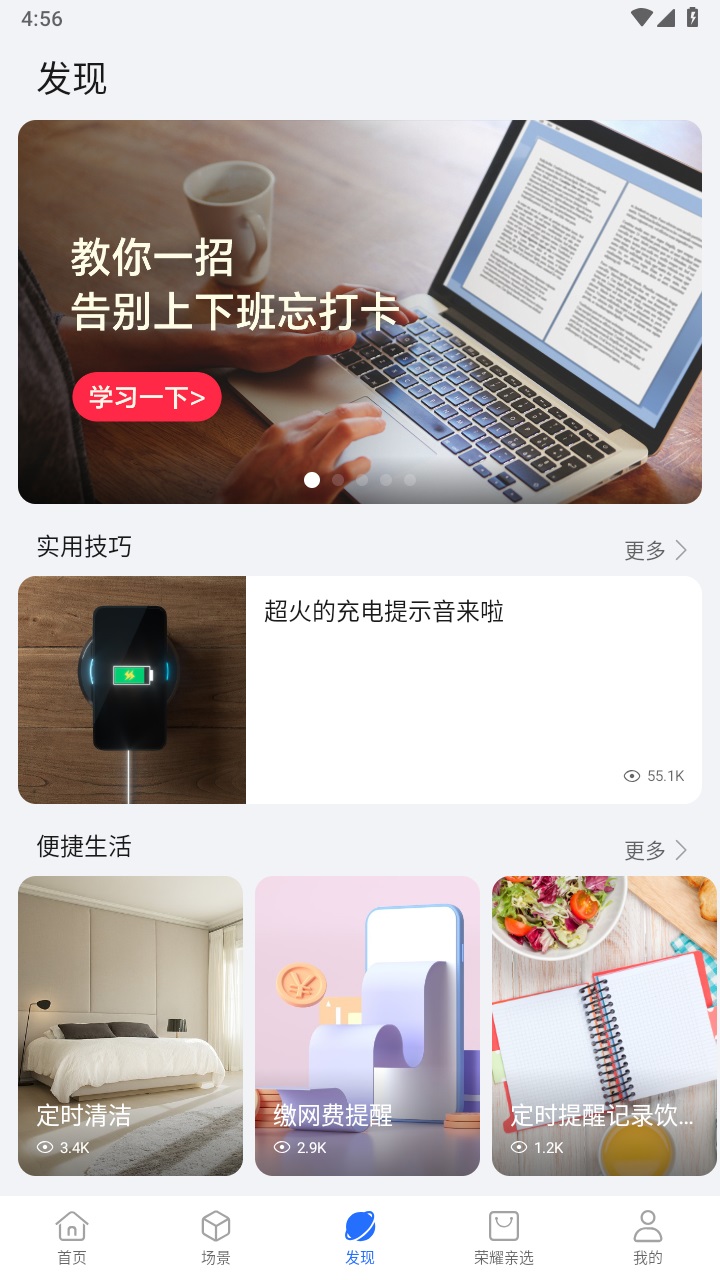This screenshot has width=720, height=1280.
Task: Open the 更多 chevron beside 便捷生活
Action: [679, 850]
